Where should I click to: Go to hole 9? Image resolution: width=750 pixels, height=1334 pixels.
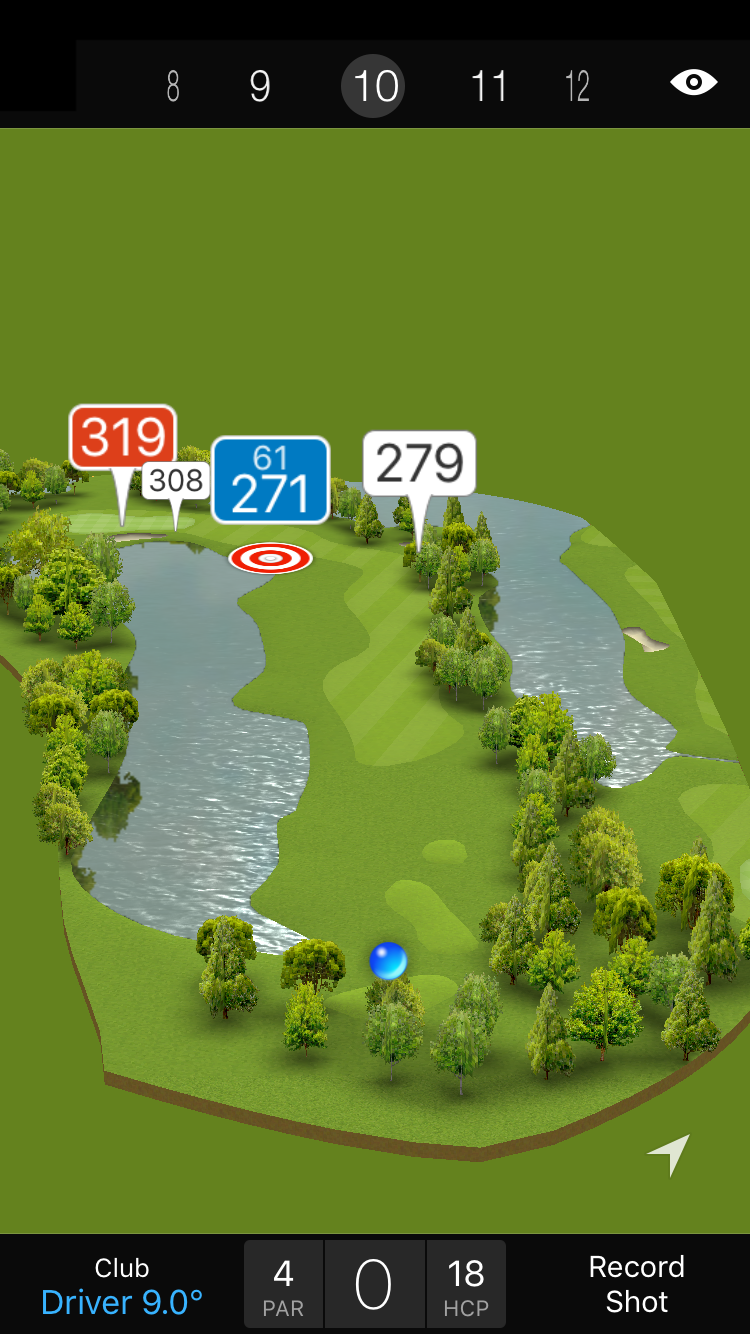[260, 87]
